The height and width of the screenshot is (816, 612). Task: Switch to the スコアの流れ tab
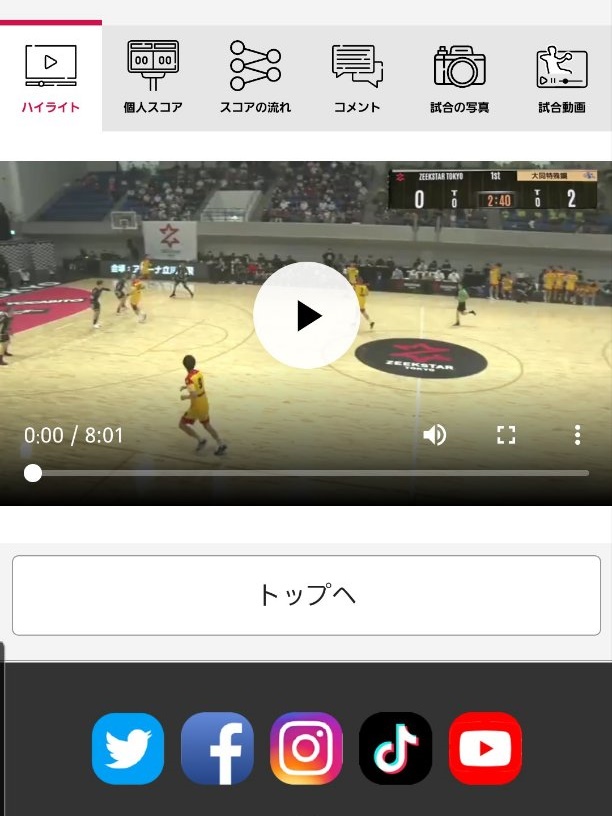click(255, 78)
